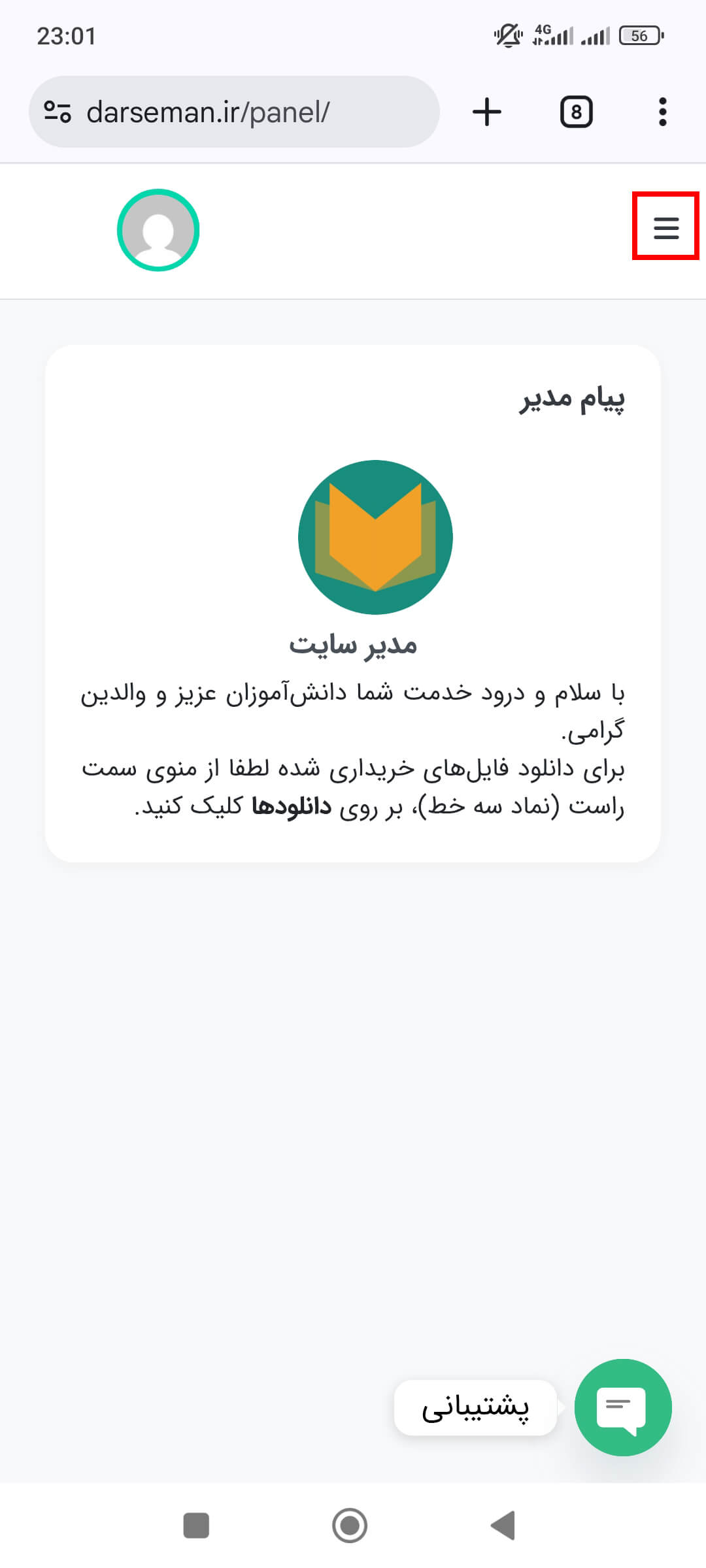706x1568 pixels.
Task: Open the hamburger side menu
Action: click(665, 227)
